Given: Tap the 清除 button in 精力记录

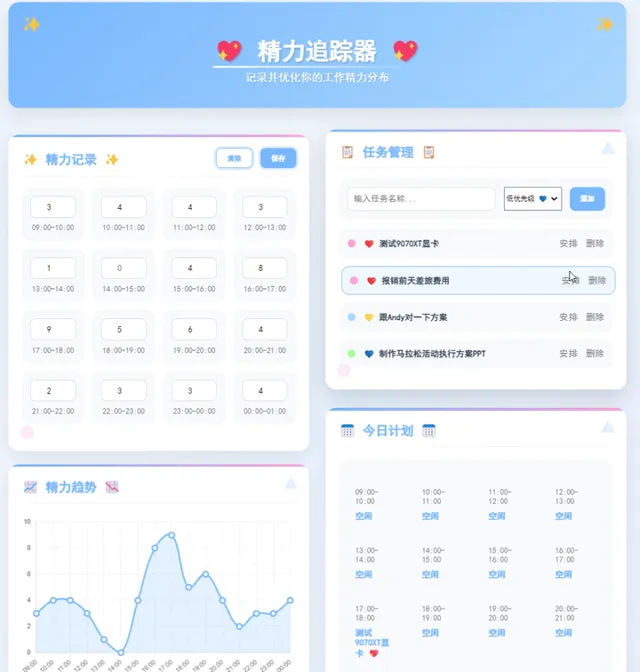Looking at the screenshot, I should point(234,158).
